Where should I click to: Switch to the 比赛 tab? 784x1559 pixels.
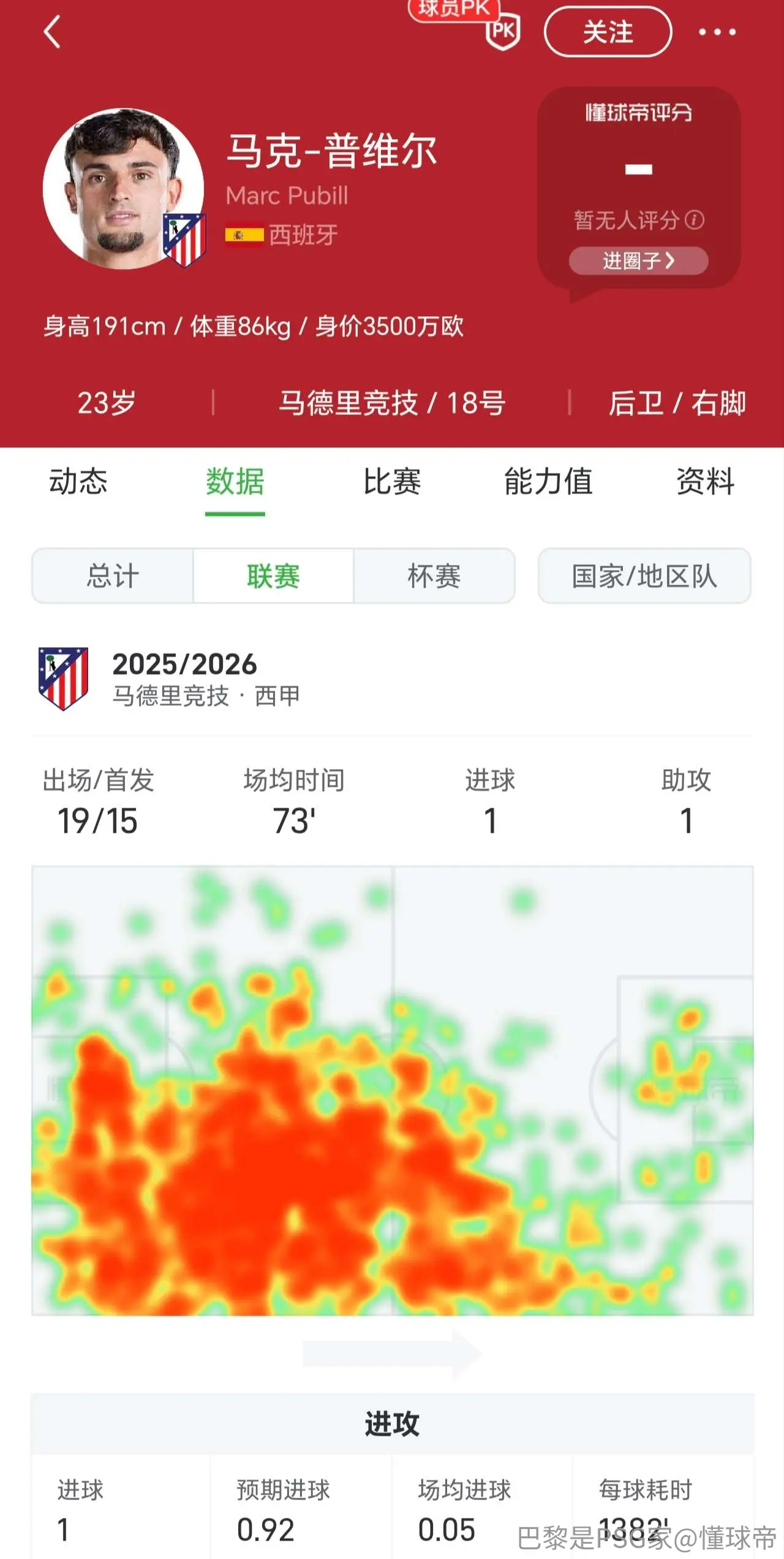click(392, 482)
